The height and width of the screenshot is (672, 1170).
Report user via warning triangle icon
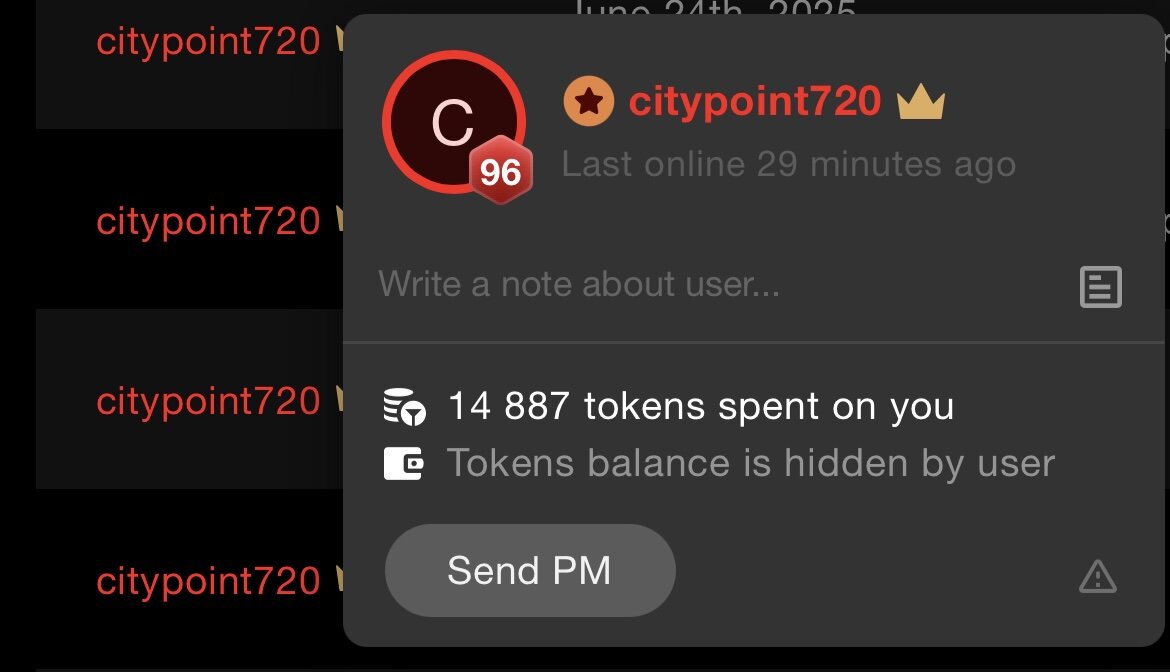point(1097,576)
